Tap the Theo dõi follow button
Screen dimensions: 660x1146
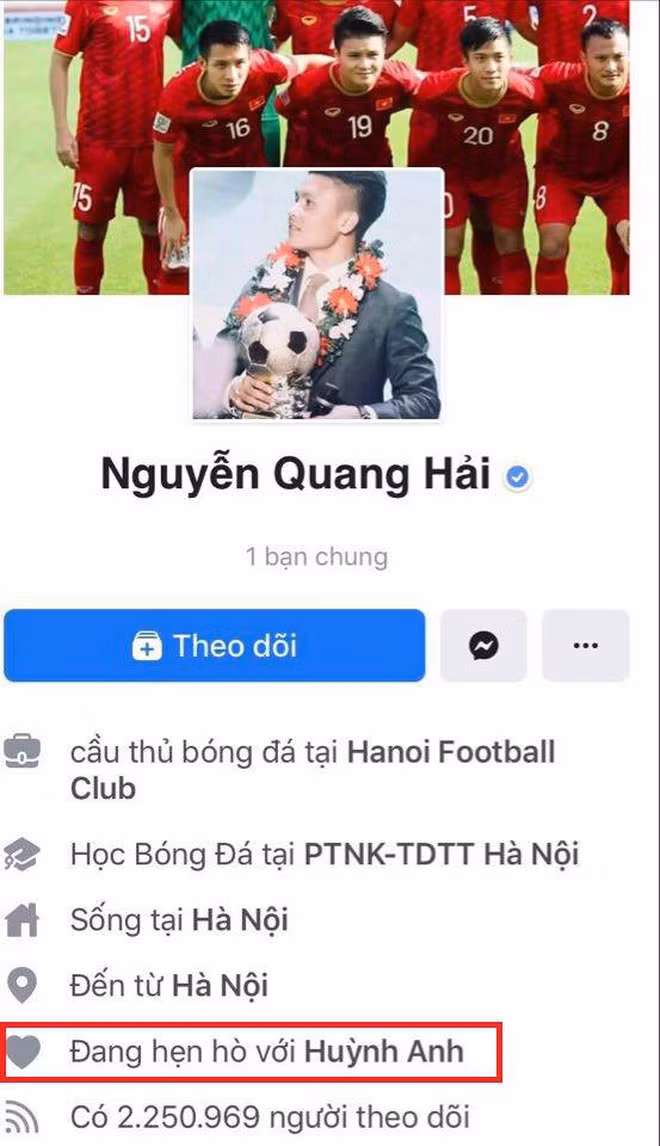[x=214, y=645]
